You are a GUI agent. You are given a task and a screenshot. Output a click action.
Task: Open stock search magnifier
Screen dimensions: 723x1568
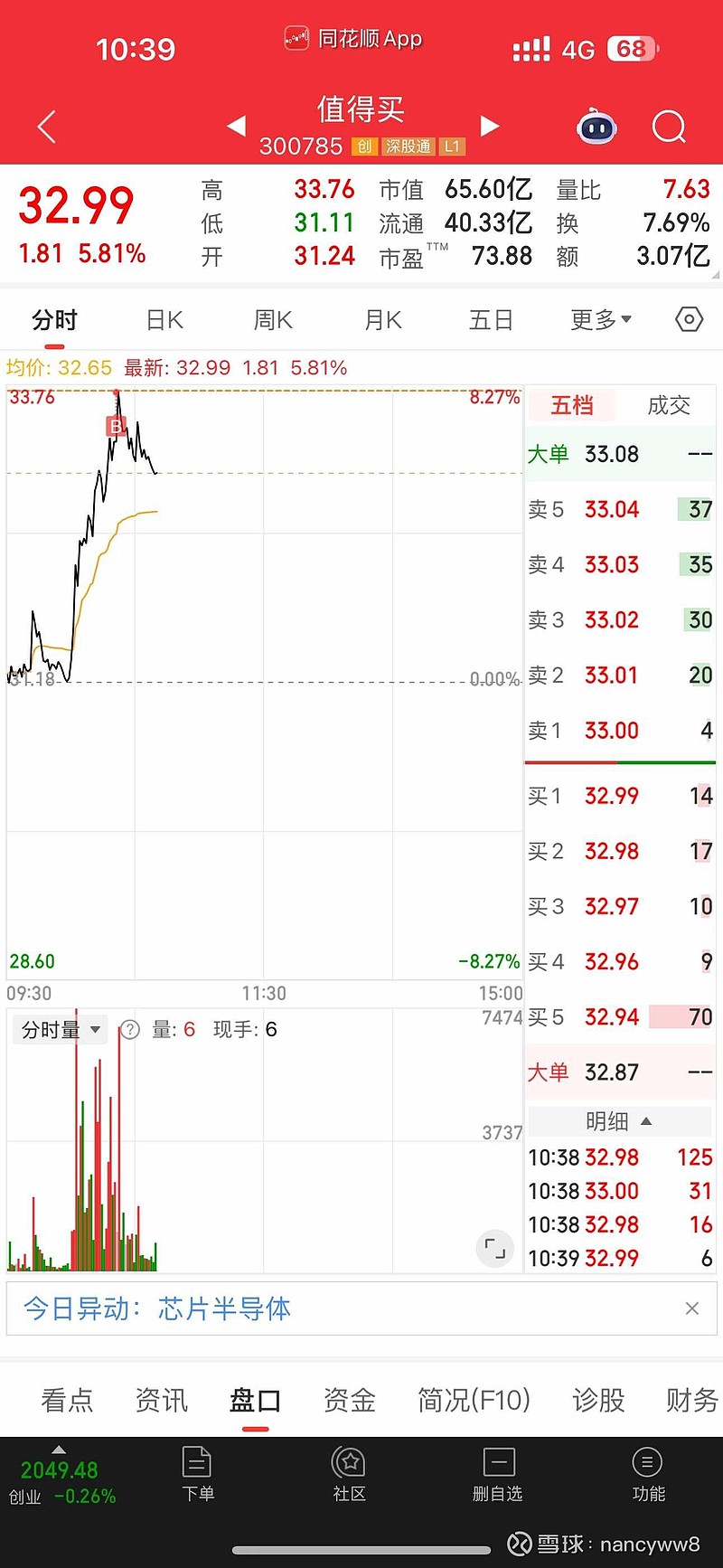pyautogui.click(x=669, y=127)
